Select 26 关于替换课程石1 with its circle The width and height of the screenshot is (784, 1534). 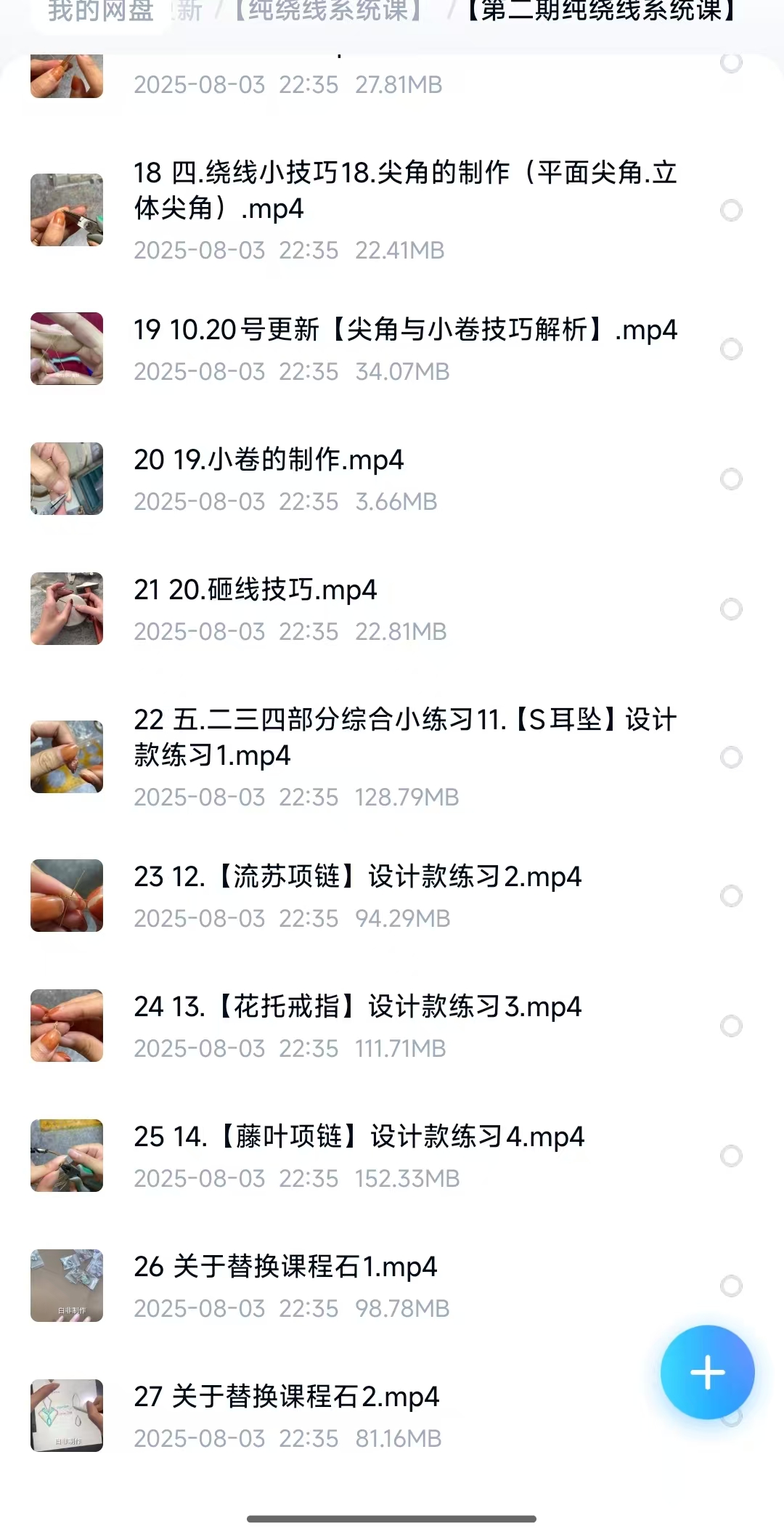(x=731, y=1286)
